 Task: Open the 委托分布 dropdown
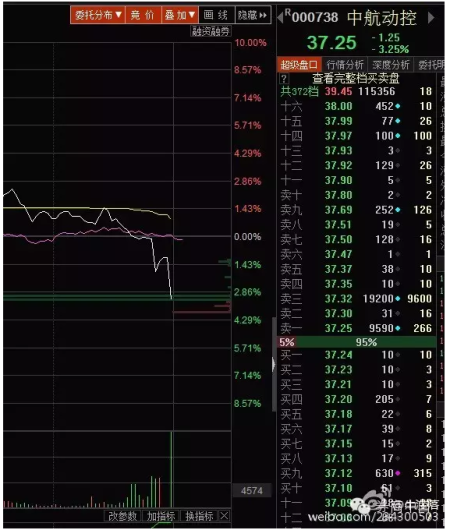coord(98,15)
